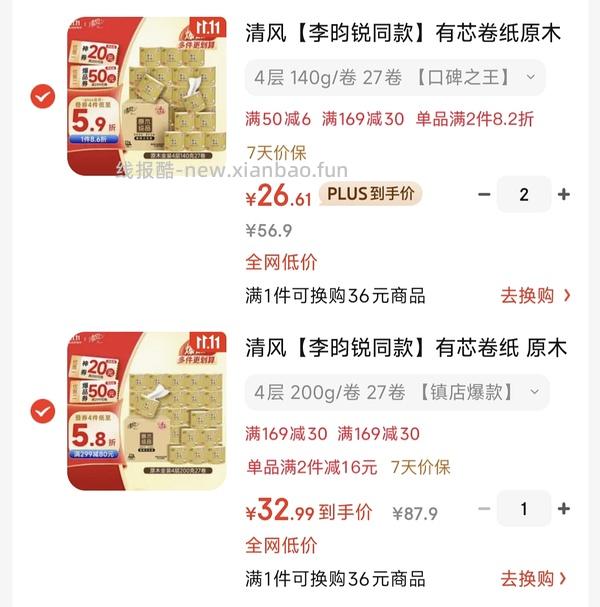The image size is (600, 607).
Task: Uncheck the 200g/卷 tissue item checkbox
Action: point(42,411)
